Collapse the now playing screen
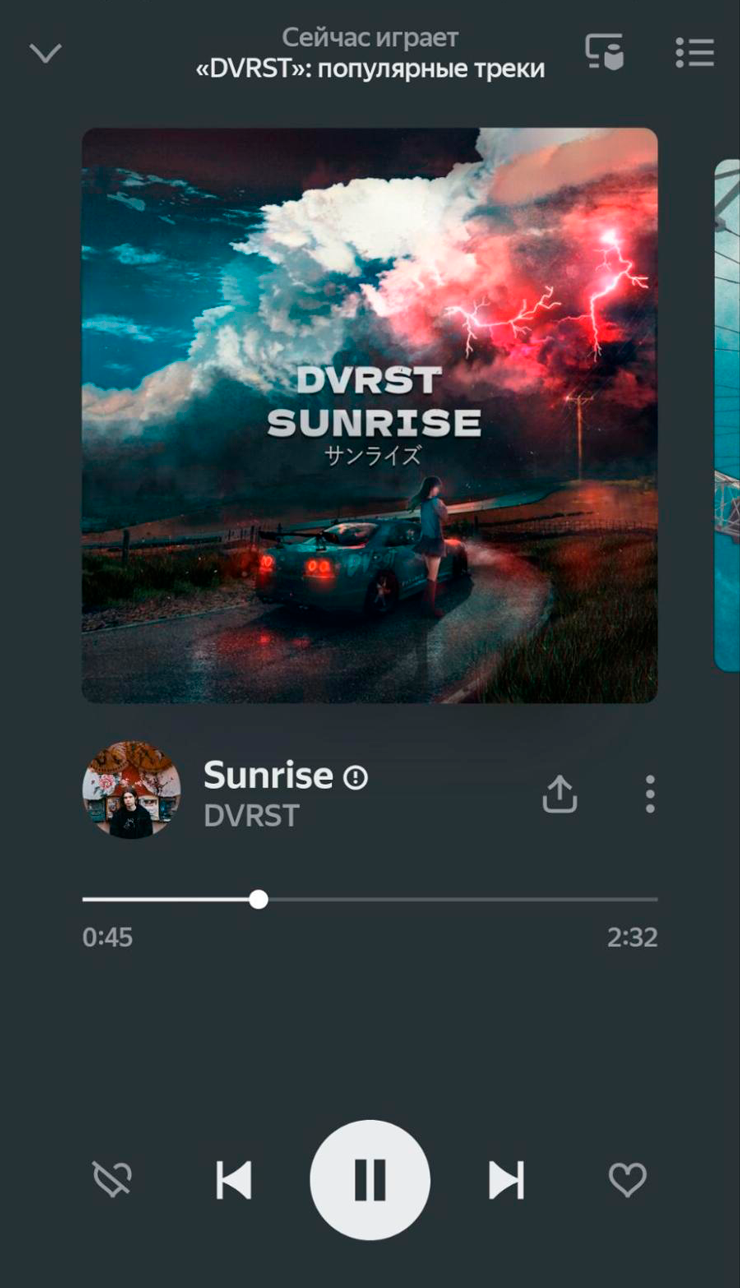Viewport: 740px width, 1288px height. click(45, 53)
